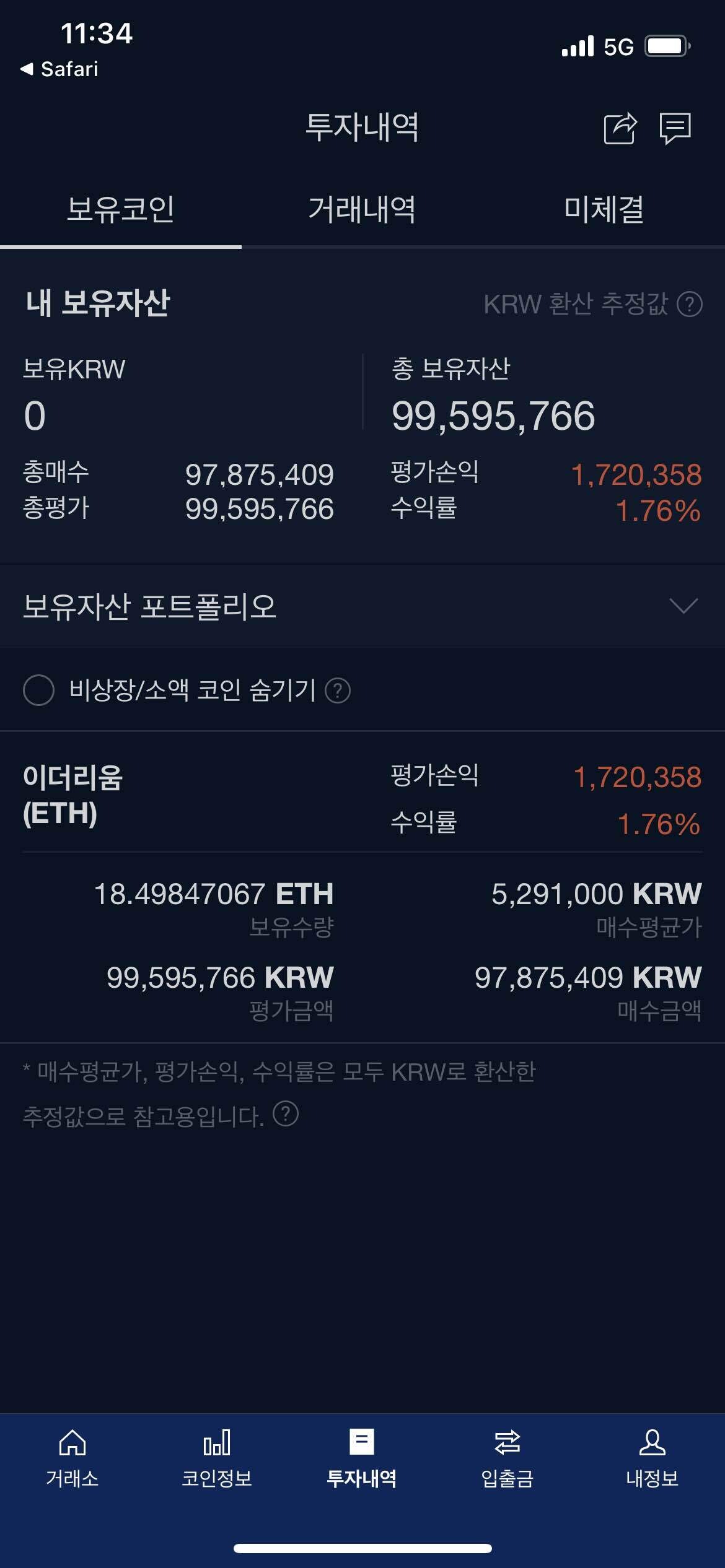Tap the help circle beside 코인 숨기기
The image size is (725, 1568).
point(340,690)
